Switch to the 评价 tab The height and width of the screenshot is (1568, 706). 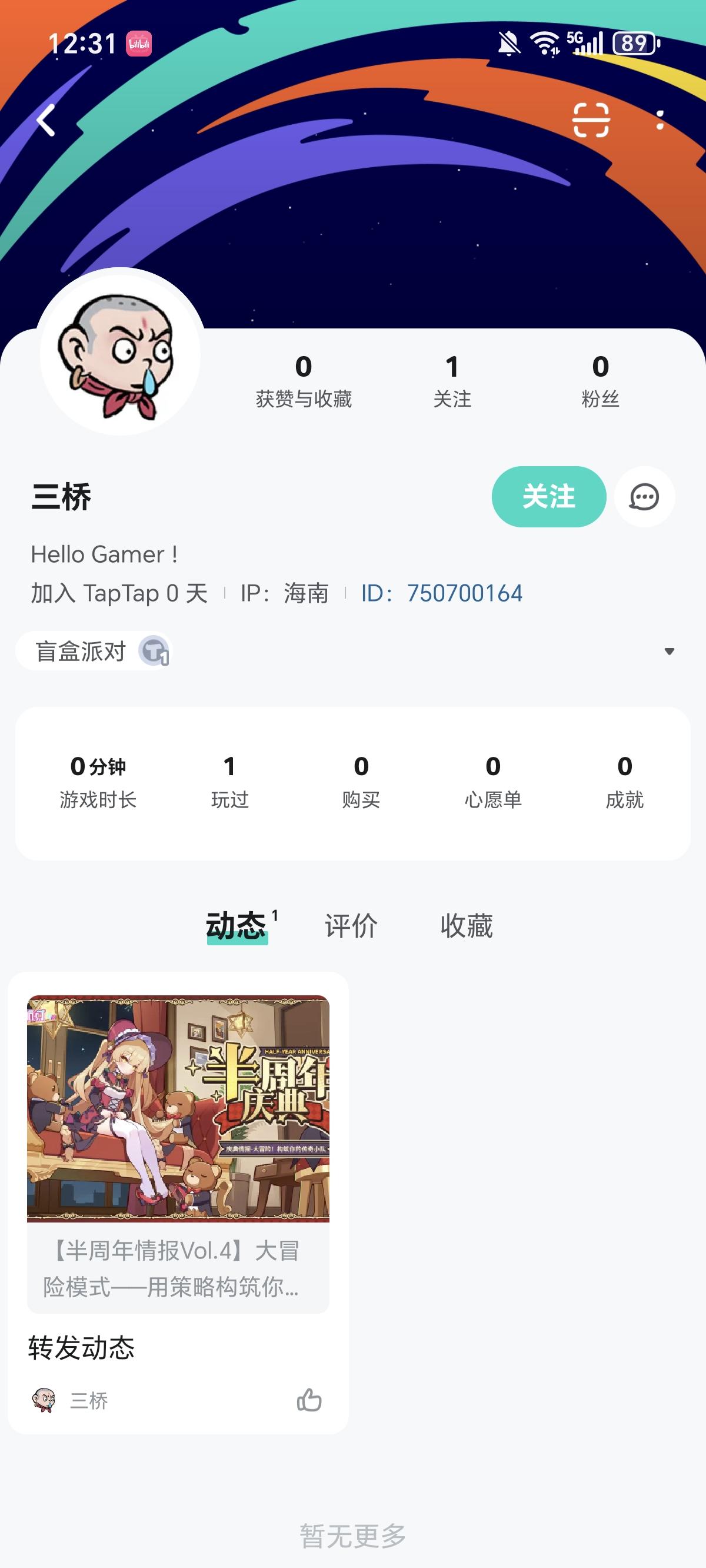[x=351, y=926]
